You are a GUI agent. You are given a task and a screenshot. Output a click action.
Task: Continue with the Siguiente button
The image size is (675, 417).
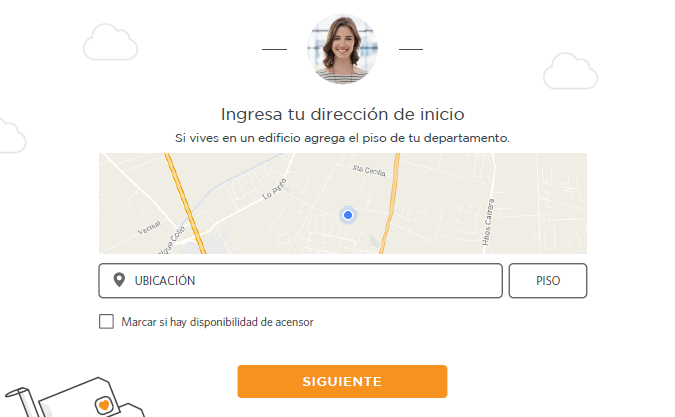[342, 381]
